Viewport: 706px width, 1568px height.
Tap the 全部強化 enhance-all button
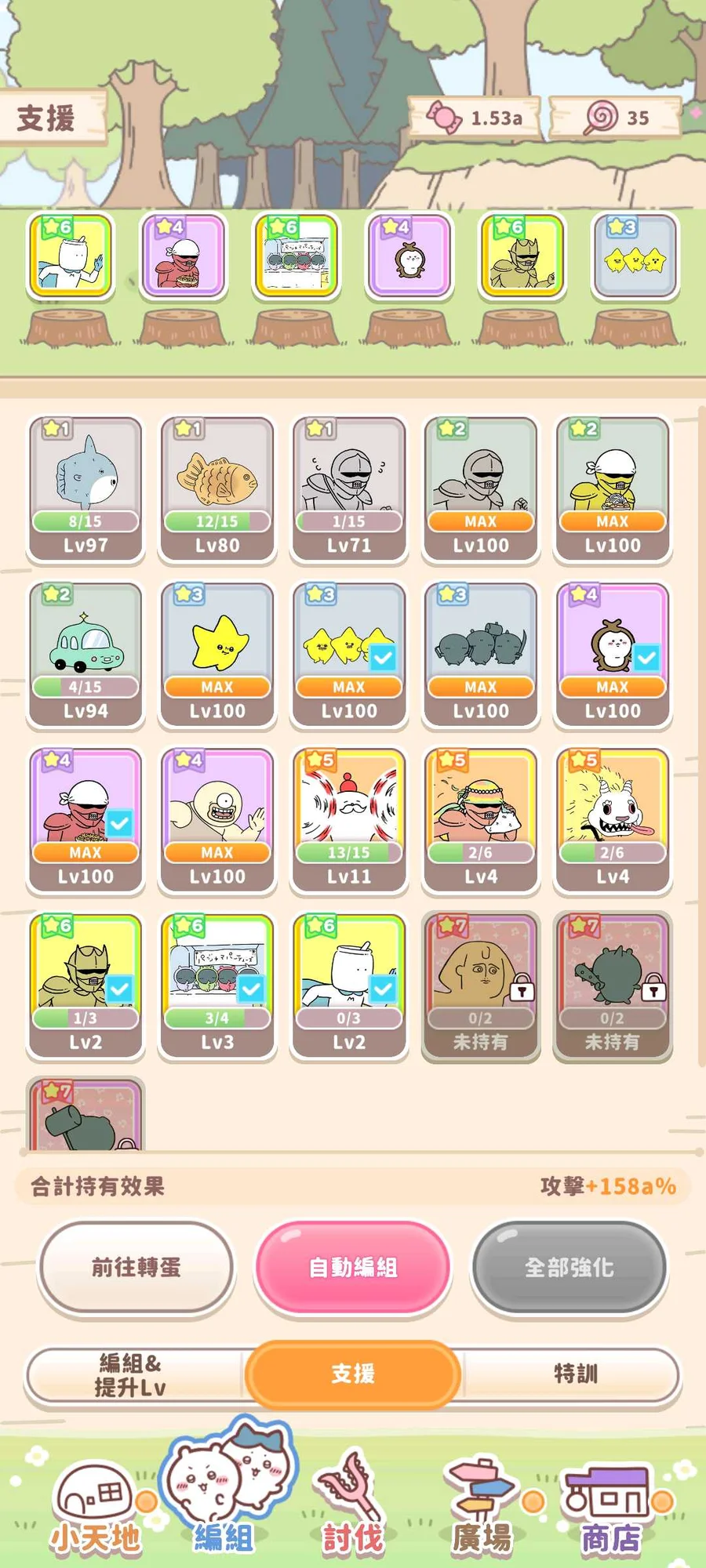[x=569, y=1266]
